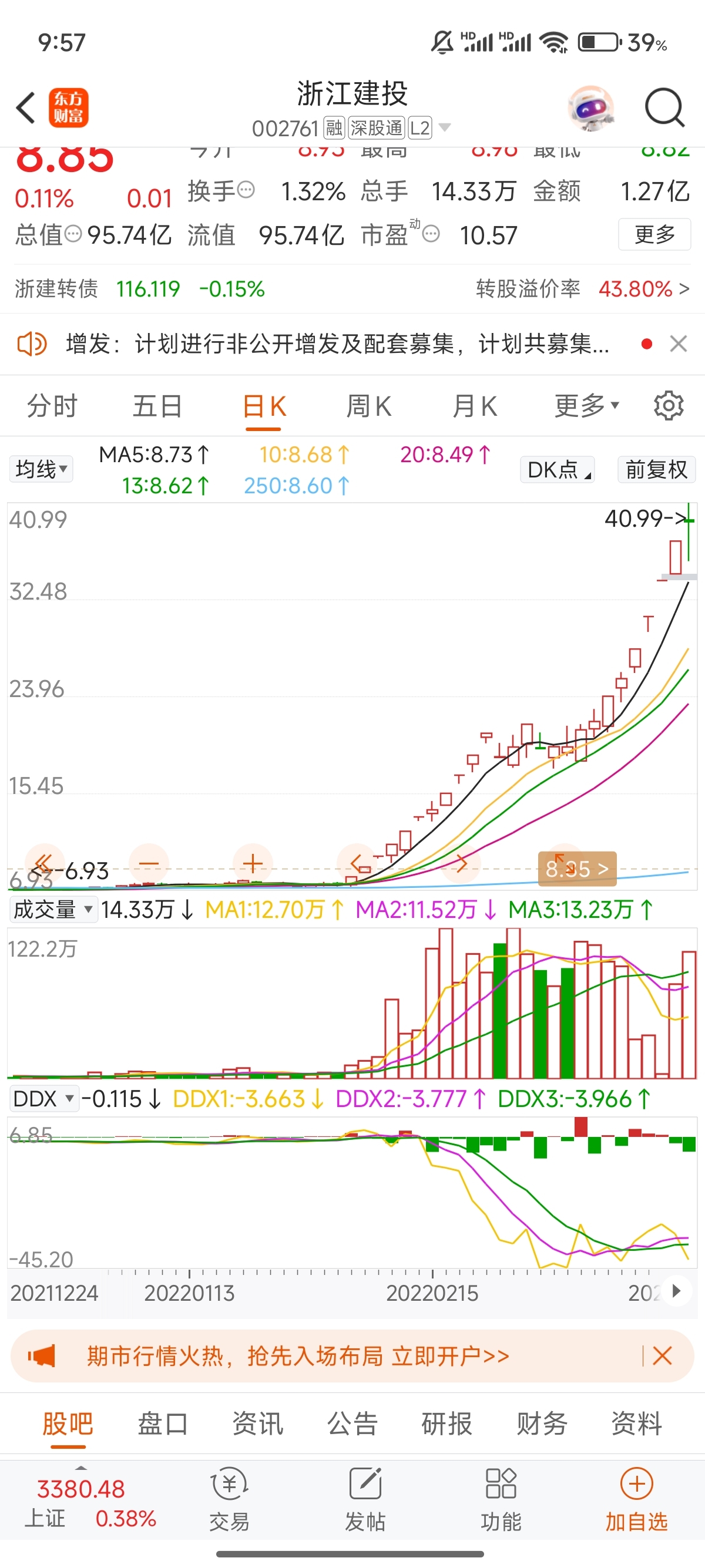
Task: Open the 均线 indicator dropdown
Action: coord(41,469)
